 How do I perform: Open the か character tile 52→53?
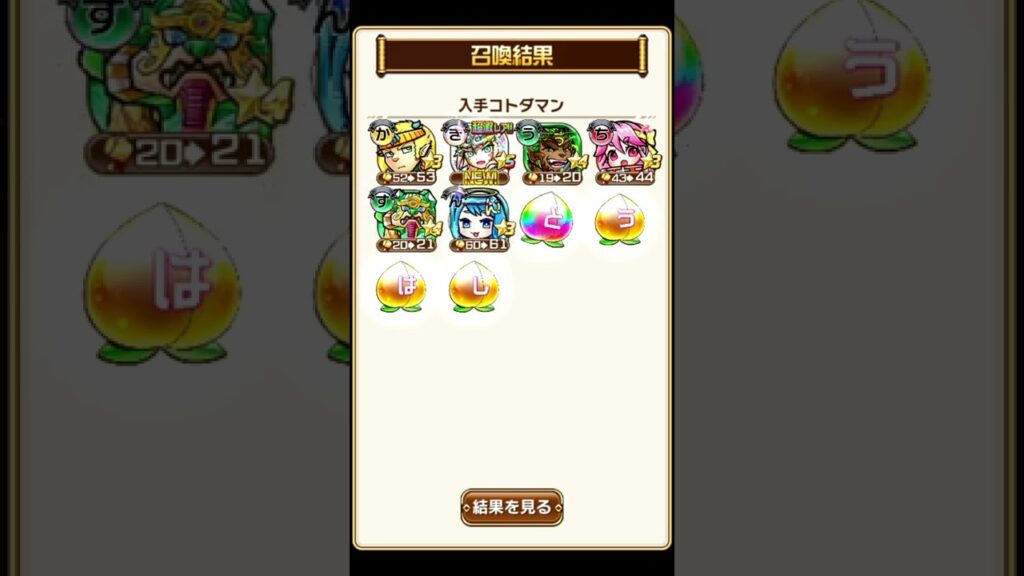click(404, 152)
